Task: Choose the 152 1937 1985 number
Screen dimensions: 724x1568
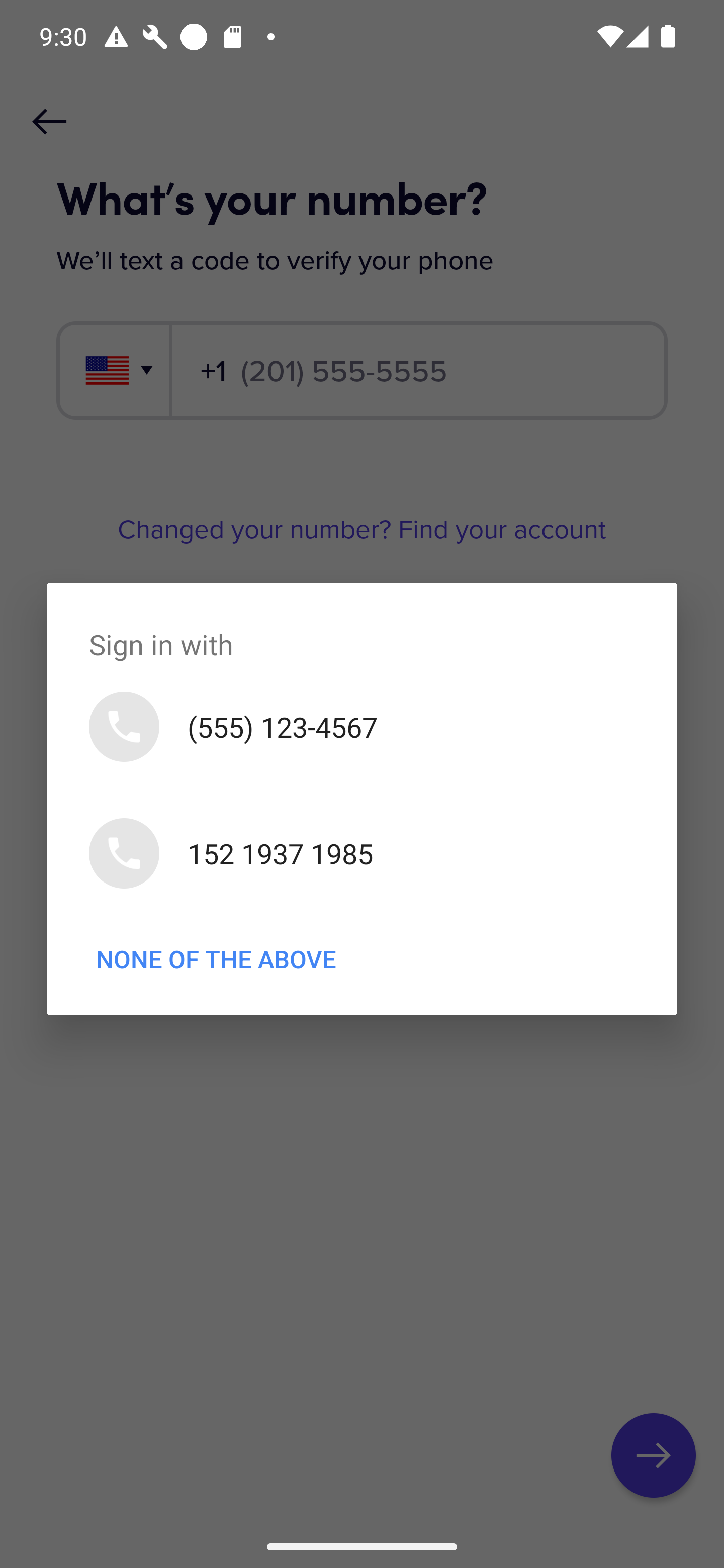Action: click(x=361, y=853)
